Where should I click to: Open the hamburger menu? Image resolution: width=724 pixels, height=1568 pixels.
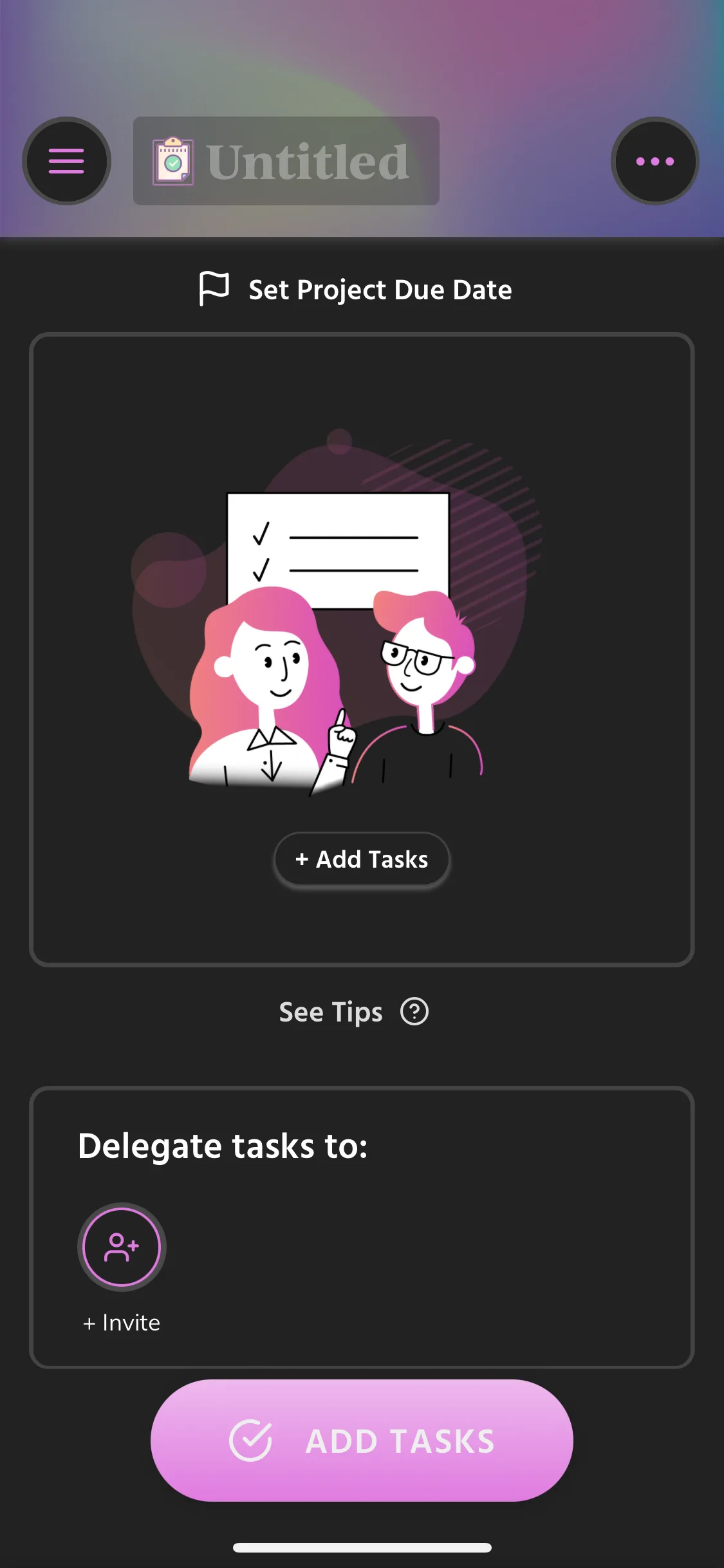pyautogui.click(x=66, y=161)
